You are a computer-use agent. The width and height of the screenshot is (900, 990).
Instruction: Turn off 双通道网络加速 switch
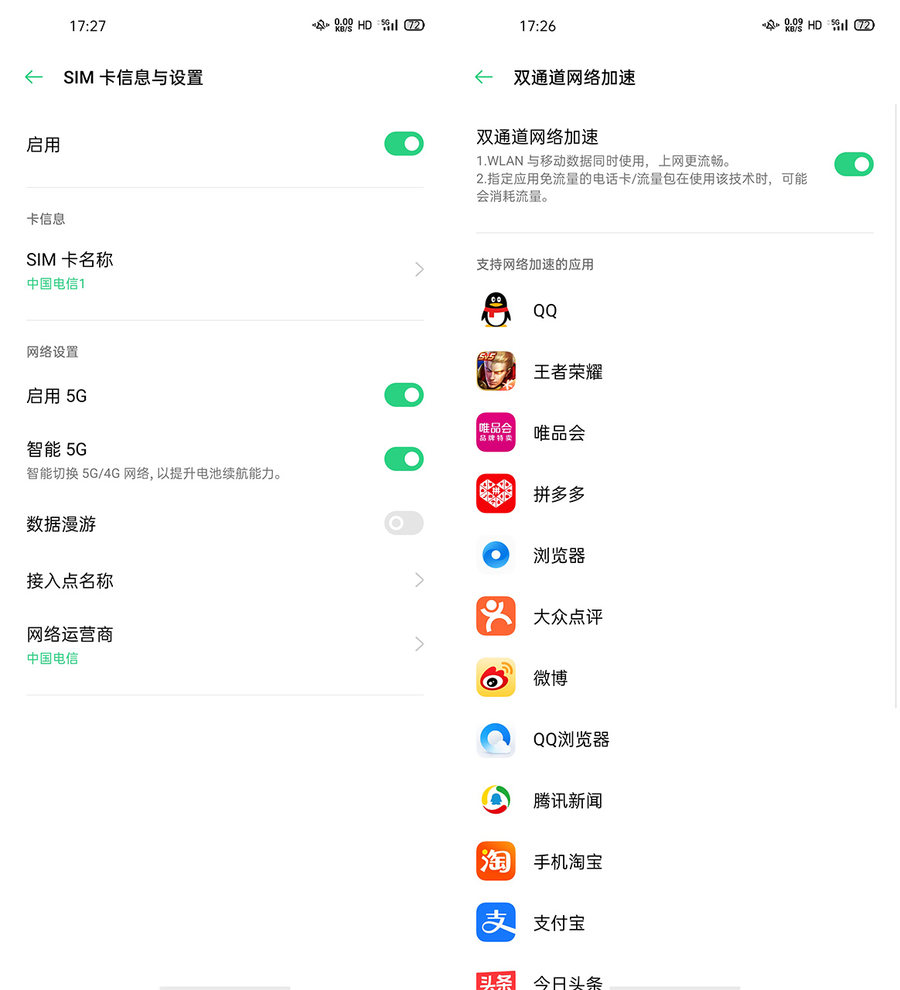[x=853, y=165]
